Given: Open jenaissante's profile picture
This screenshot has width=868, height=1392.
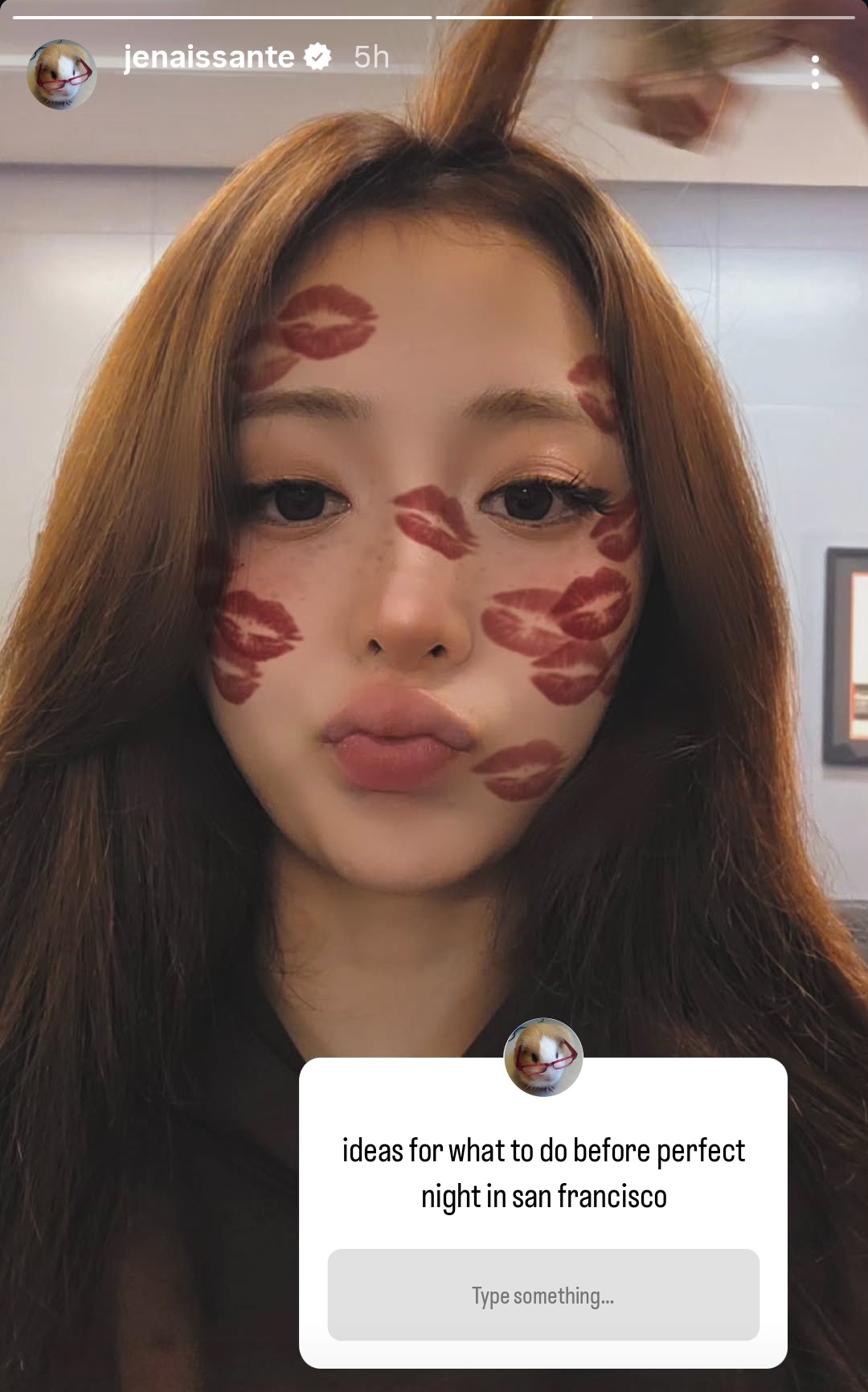Looking at the screenshot, I should pyautogui.click(x=62, y=74).
